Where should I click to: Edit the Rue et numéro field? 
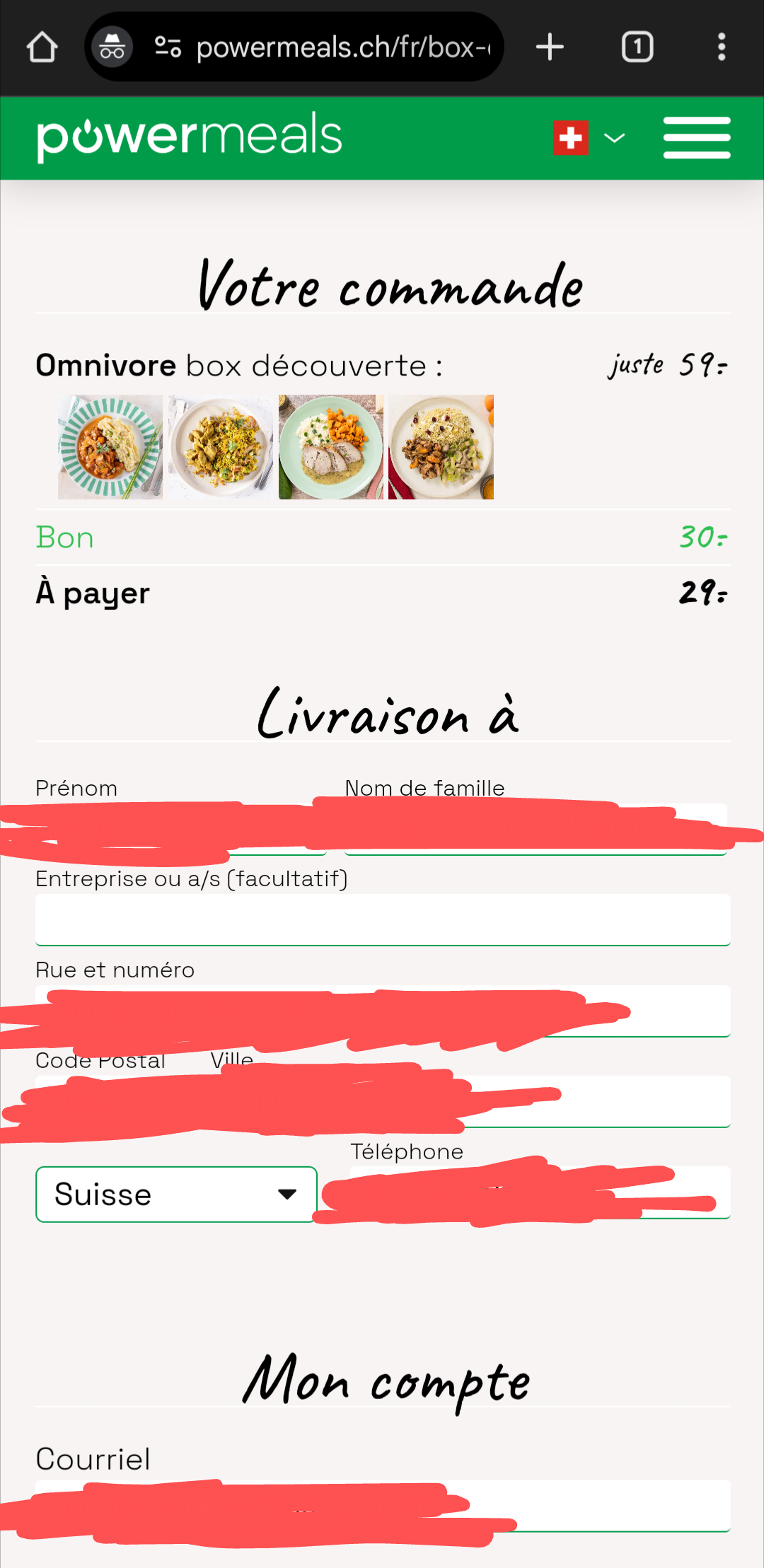tap(383, 1011)
